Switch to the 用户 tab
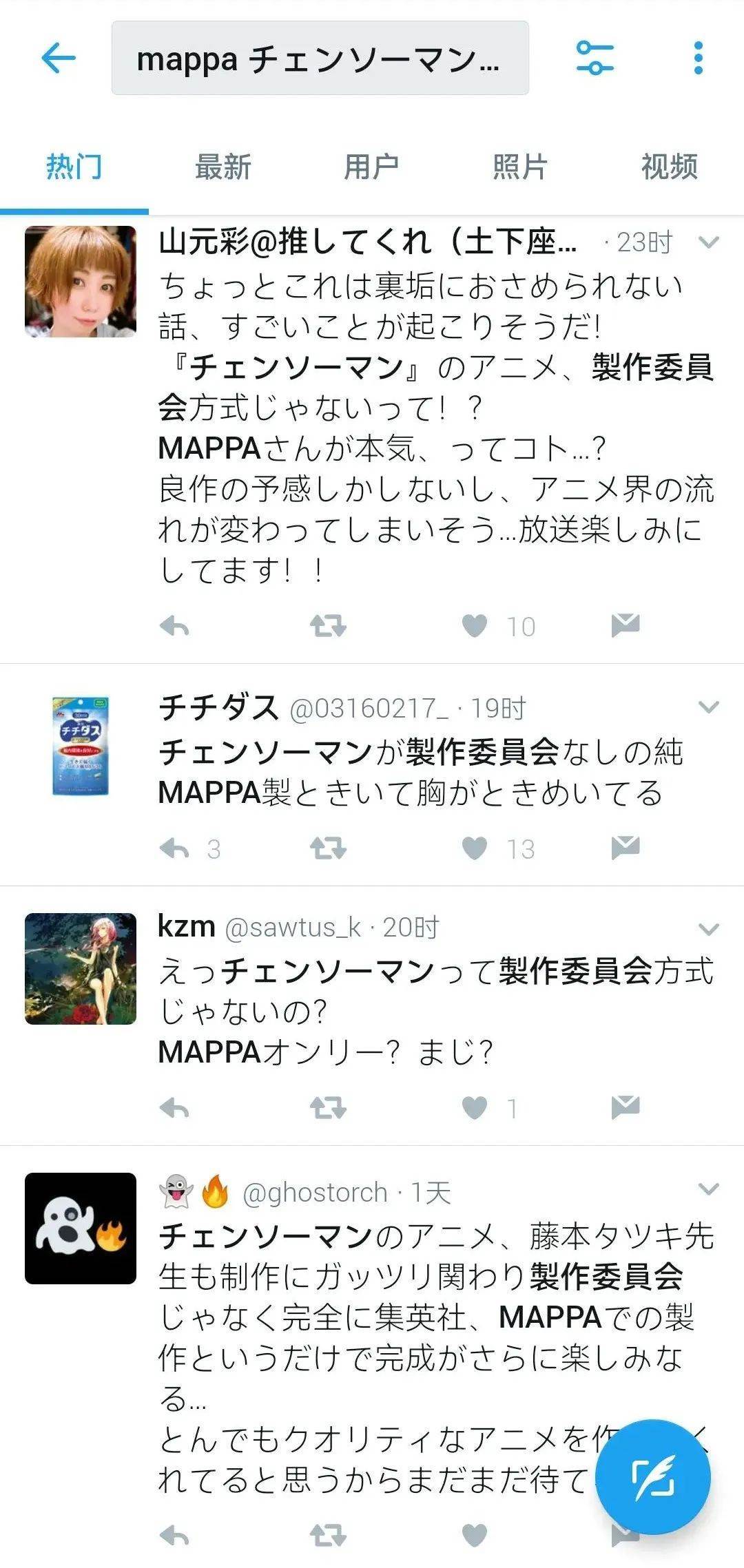 pos(371,167)
